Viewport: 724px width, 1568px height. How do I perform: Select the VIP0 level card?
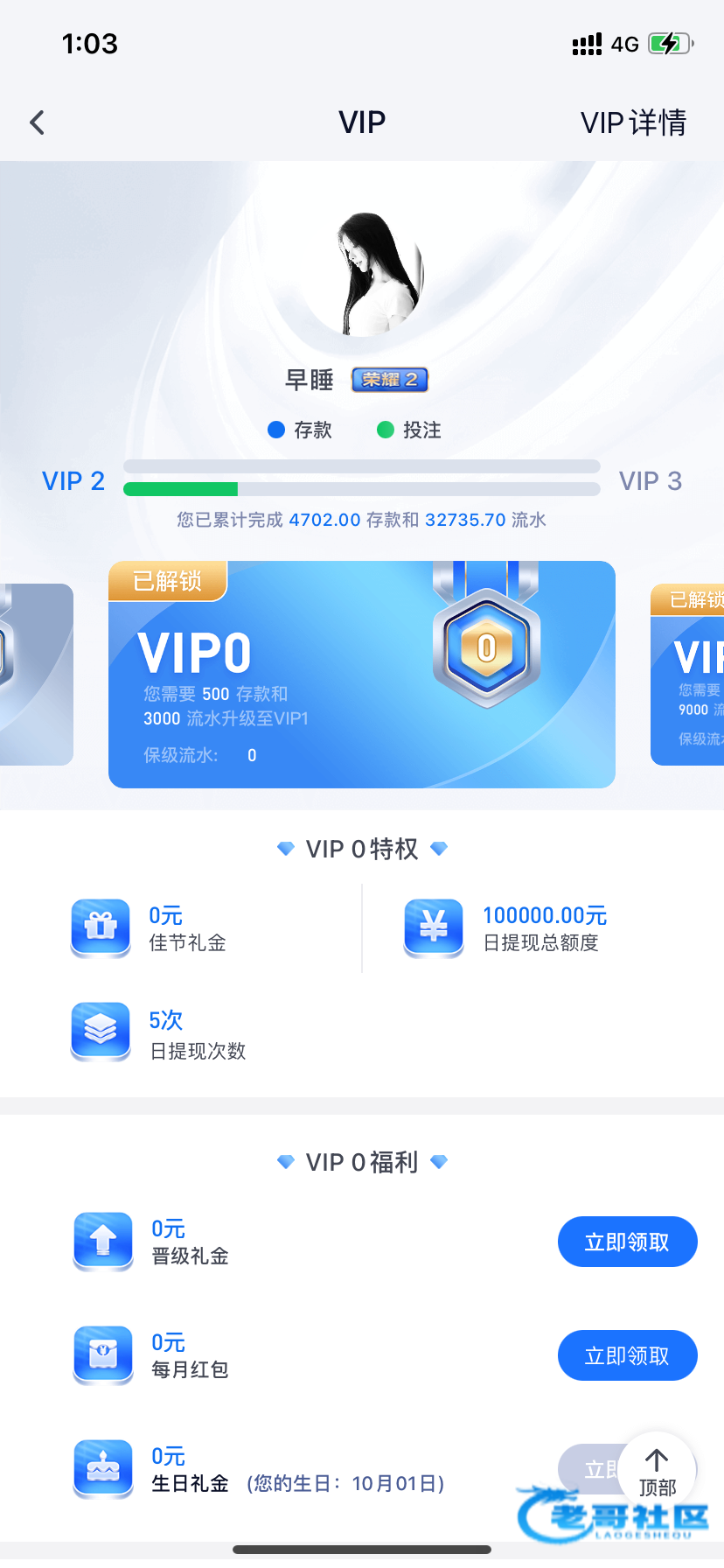pos(362,675)
